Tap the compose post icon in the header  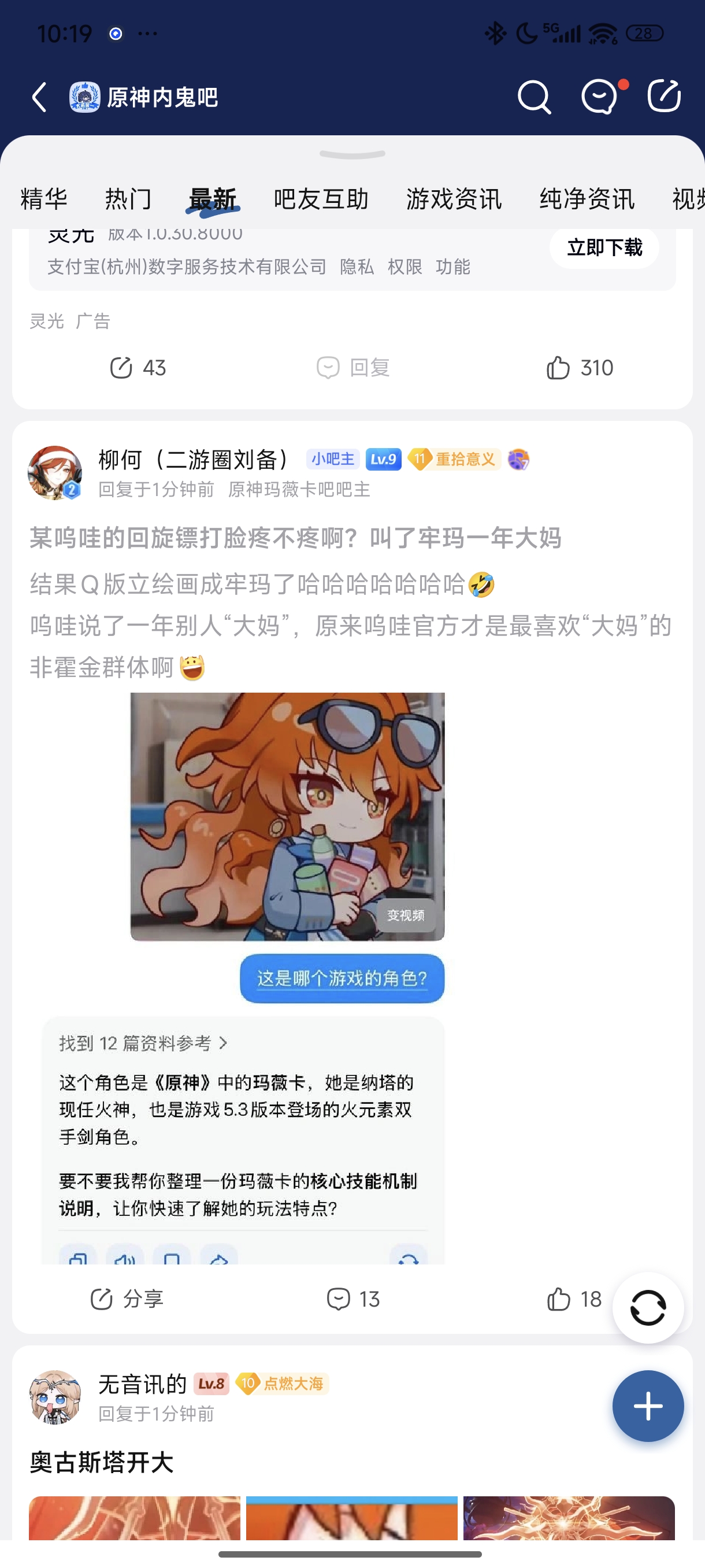click(x=663, y=96)
